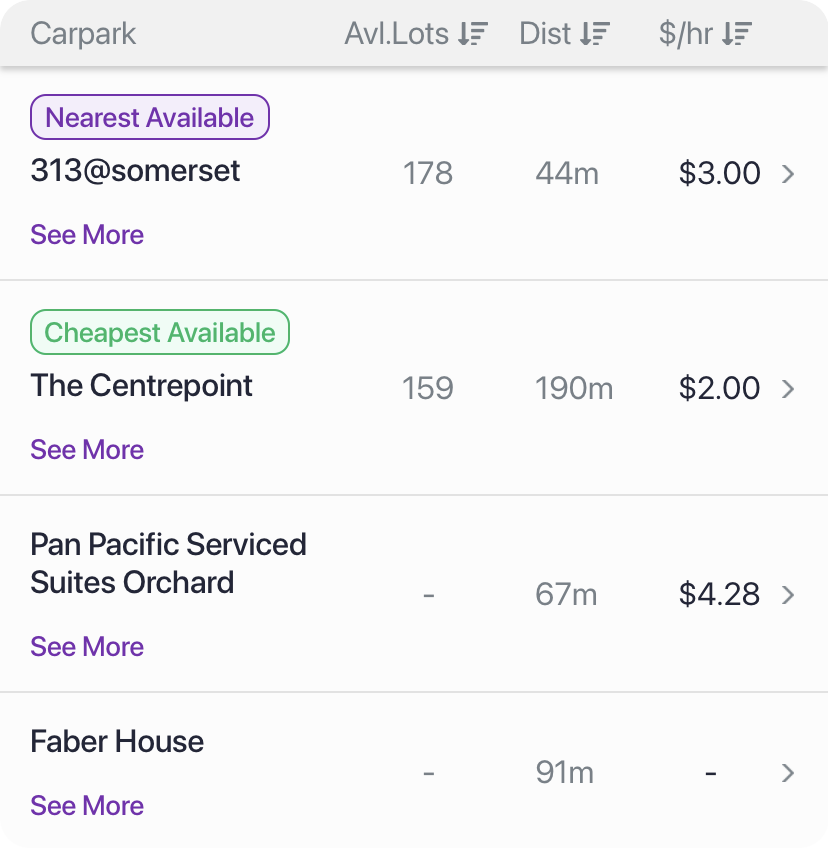Open See More for Pan Pacific Serviced Suites
The image size is (828, 848).
[87, 647]
